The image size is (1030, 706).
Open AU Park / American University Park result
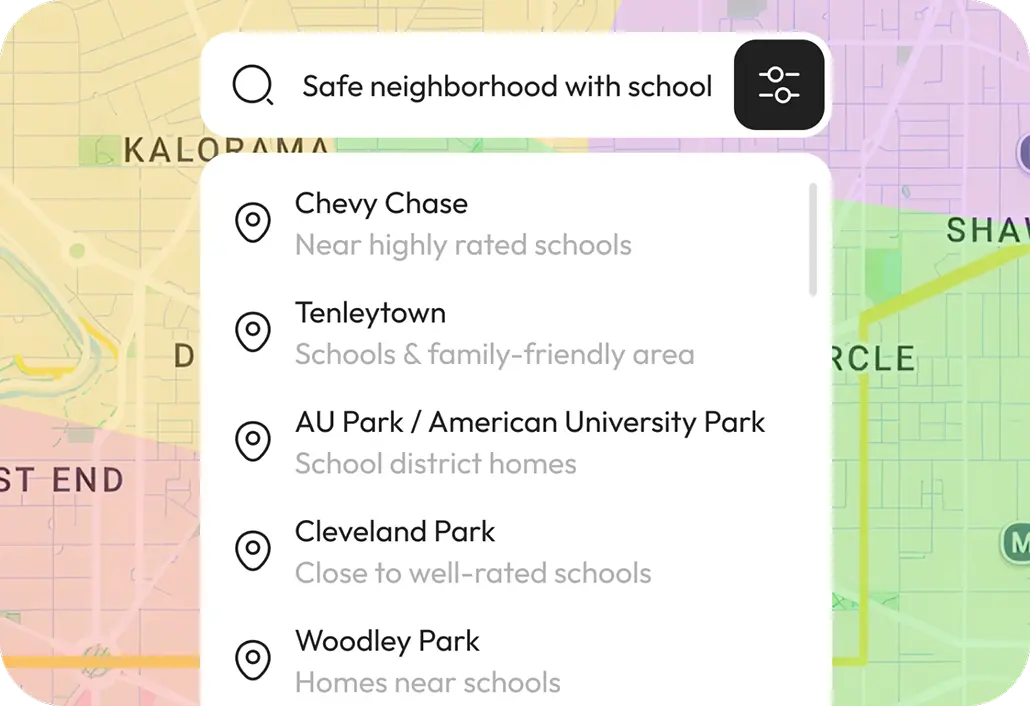500,441
